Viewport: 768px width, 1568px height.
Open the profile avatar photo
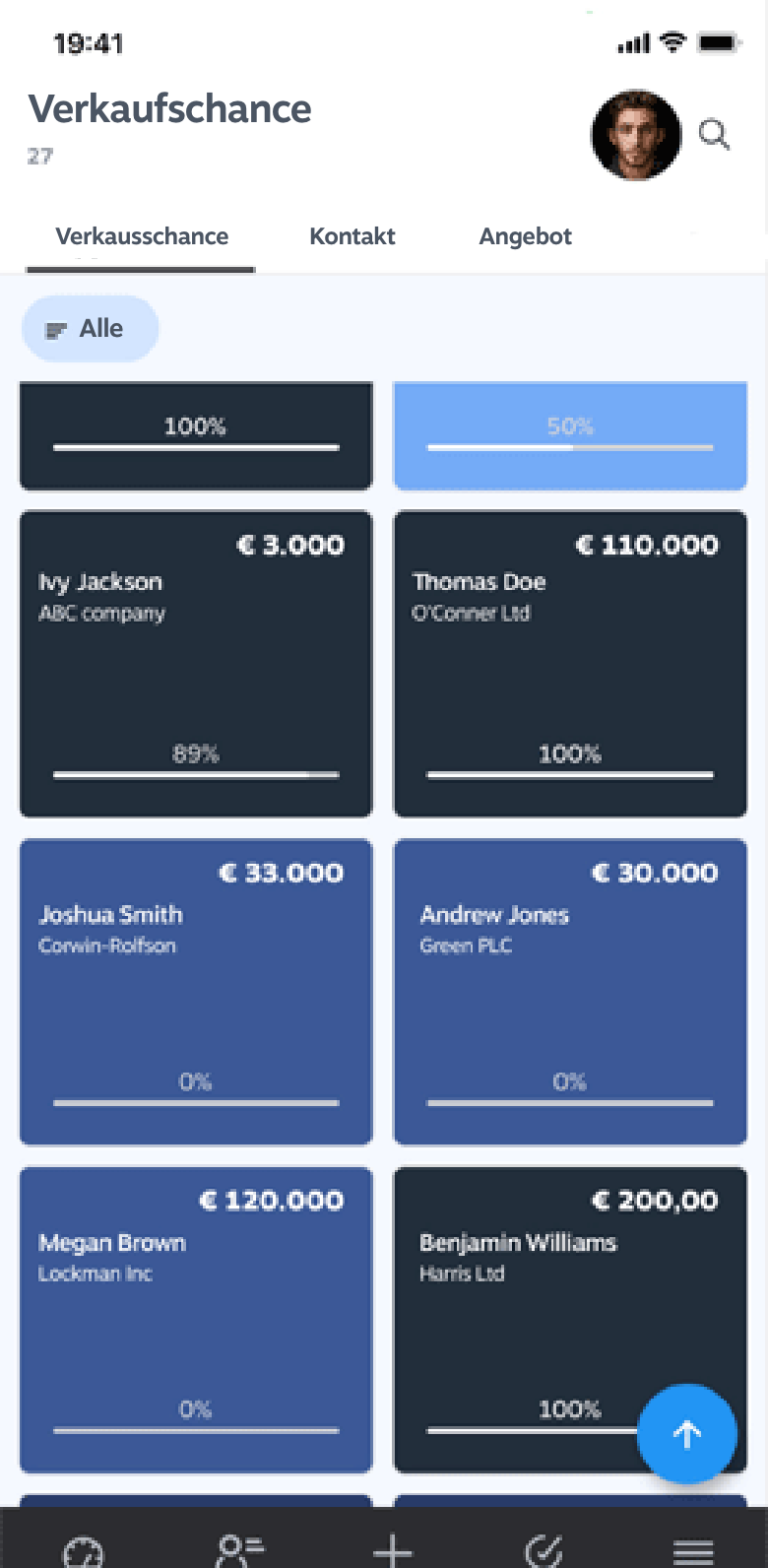(635, 135)
